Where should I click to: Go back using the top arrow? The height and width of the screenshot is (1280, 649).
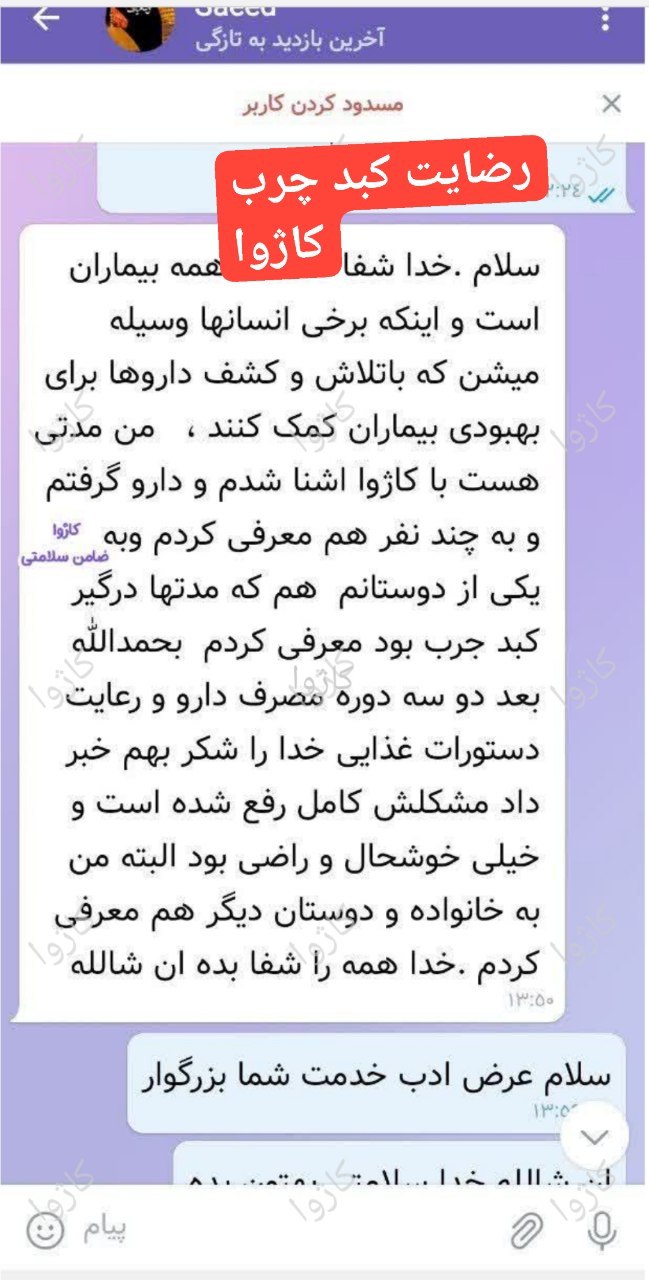(x=47, y=18)
